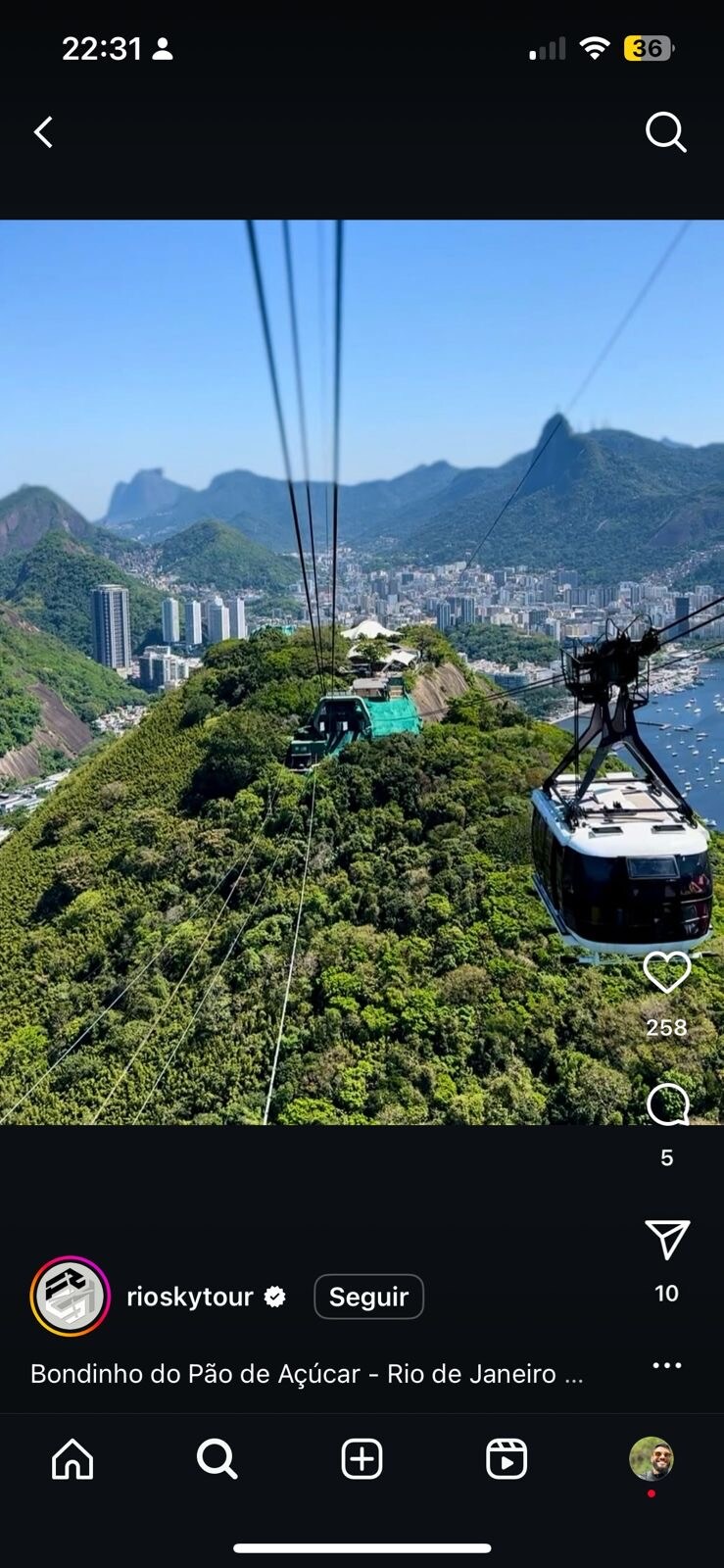Go back using the top-left arrow
This screenshot has width=724, height=1568.
(43, 132)
